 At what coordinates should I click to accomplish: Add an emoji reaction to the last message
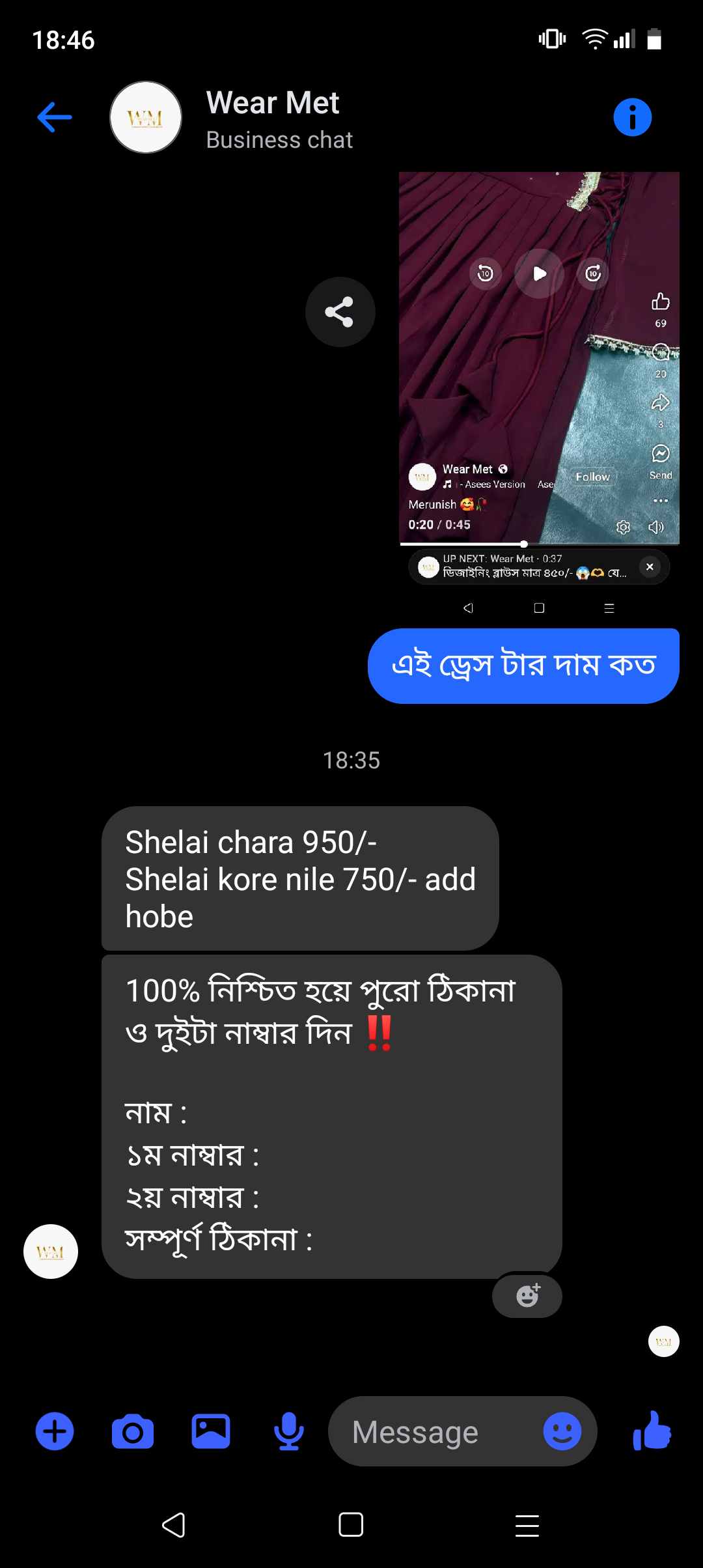527,1296
